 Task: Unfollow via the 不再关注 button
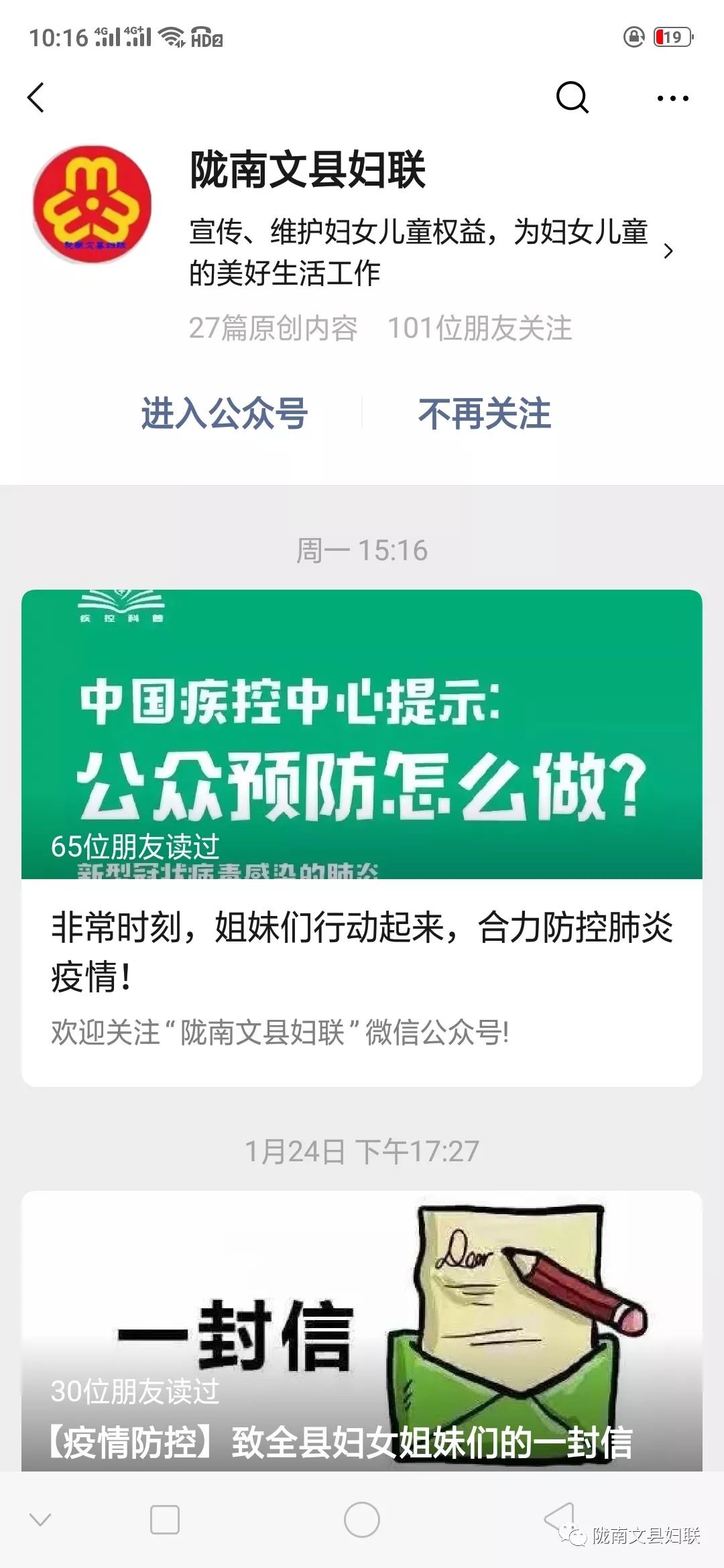pyautogui.click(x=484, y=413)
